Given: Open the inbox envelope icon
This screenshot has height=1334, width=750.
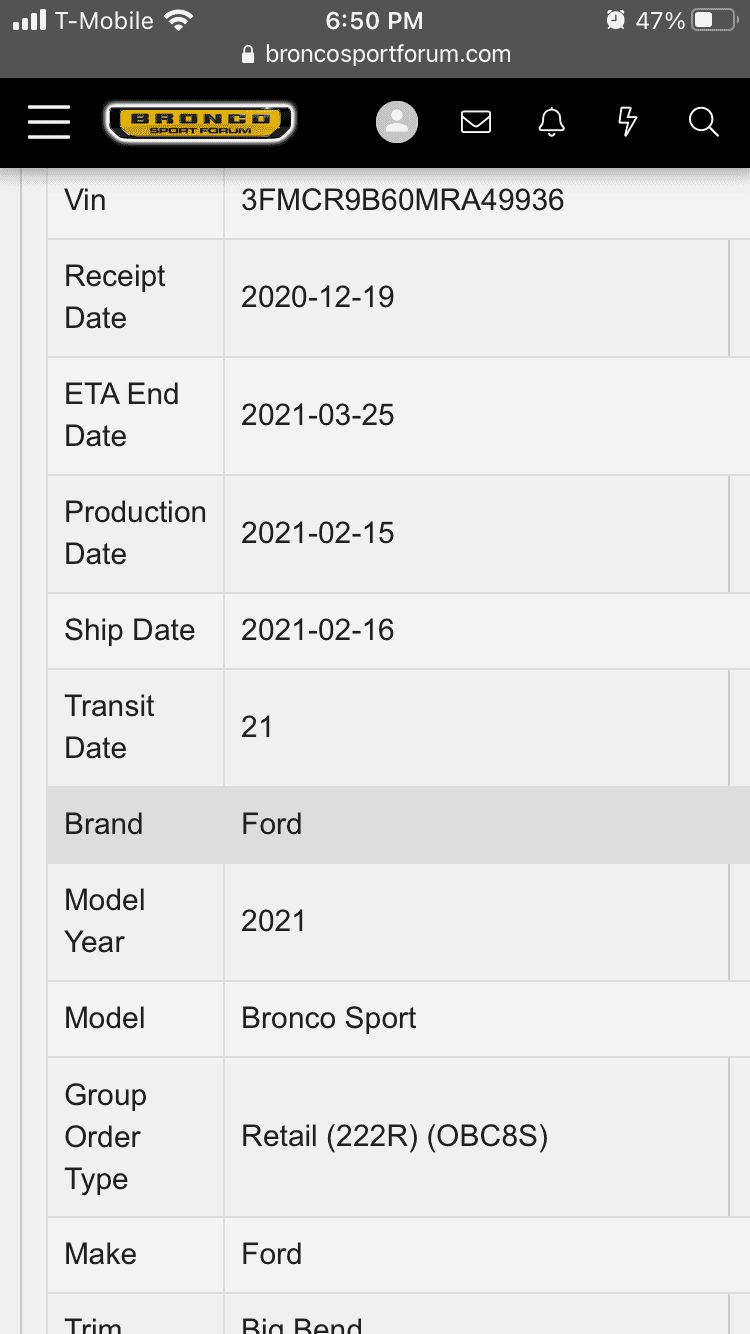Looking at the screenshot, I should (x=476, y=122).
